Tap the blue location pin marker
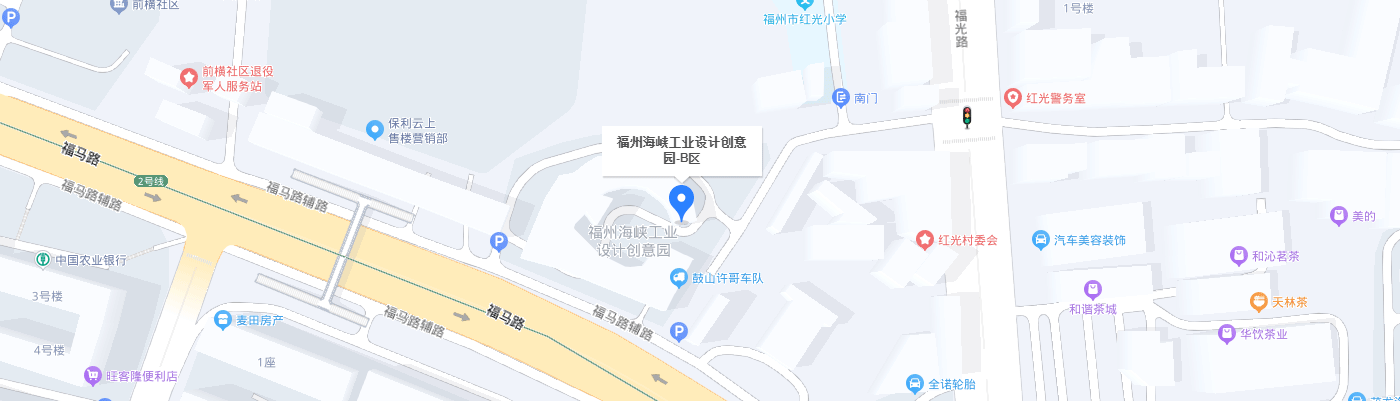Image resolution: width=1400 pixels, height=401 pixels. click(681, 201)
